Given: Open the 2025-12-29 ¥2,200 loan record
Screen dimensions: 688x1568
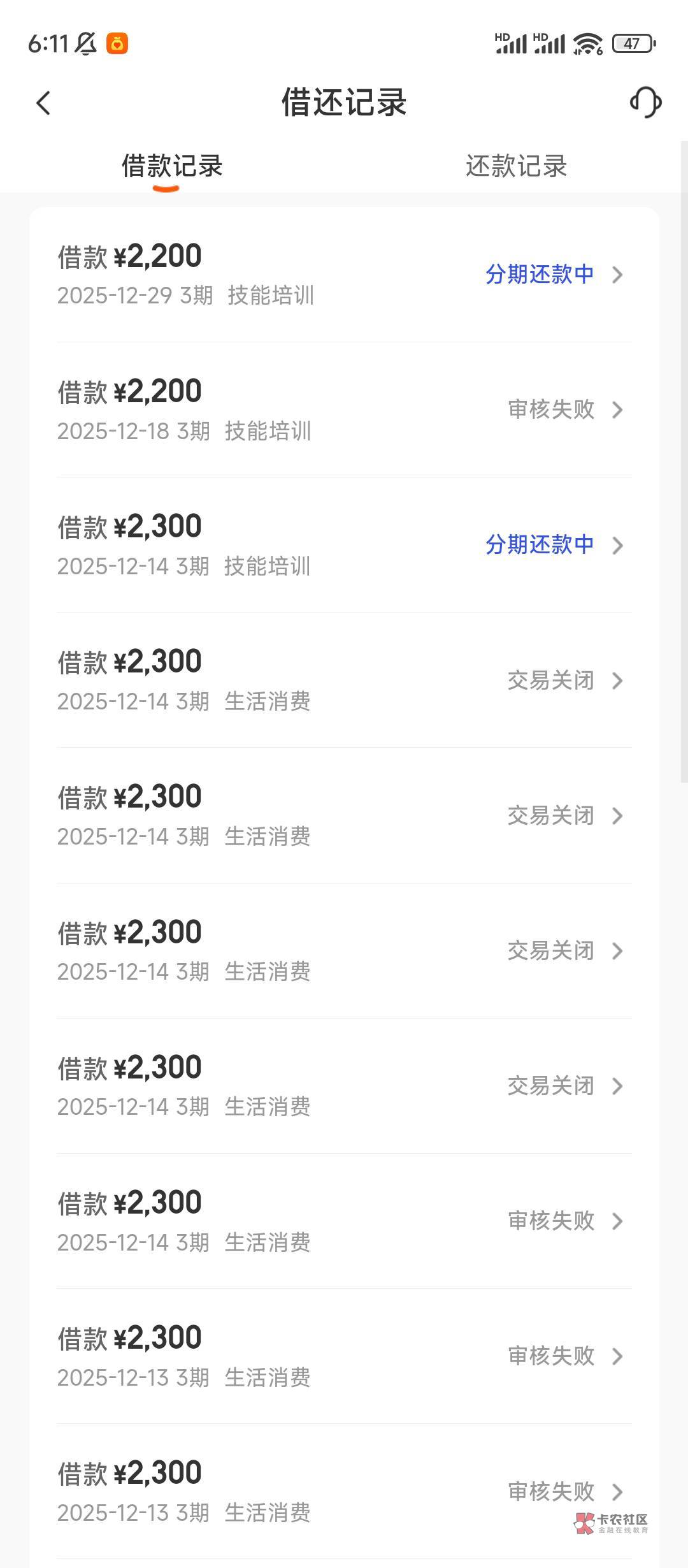Looking at the screenshot, I should (x=344, y=275).
